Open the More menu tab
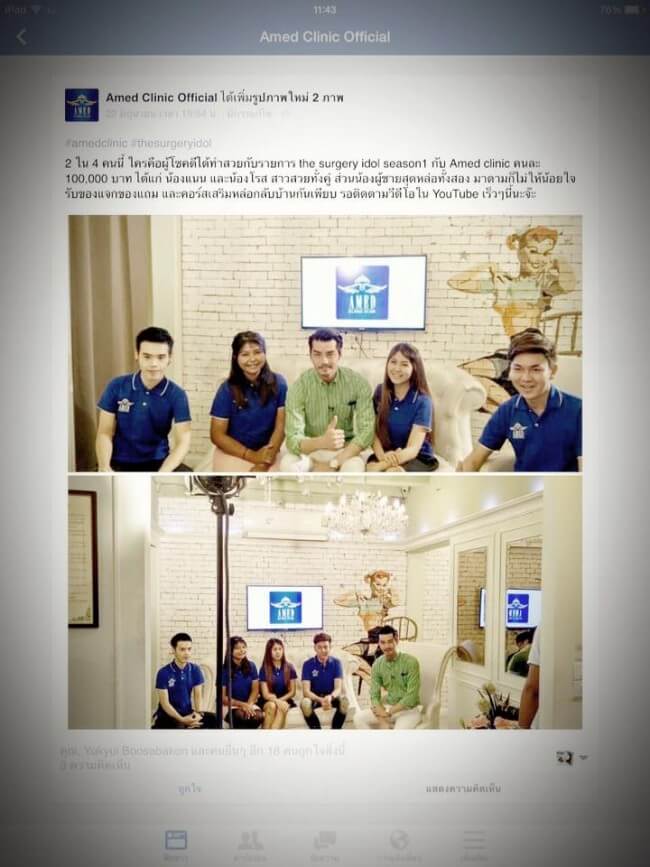The width and height of the screenshot is (650, 867). coord(474,845)
